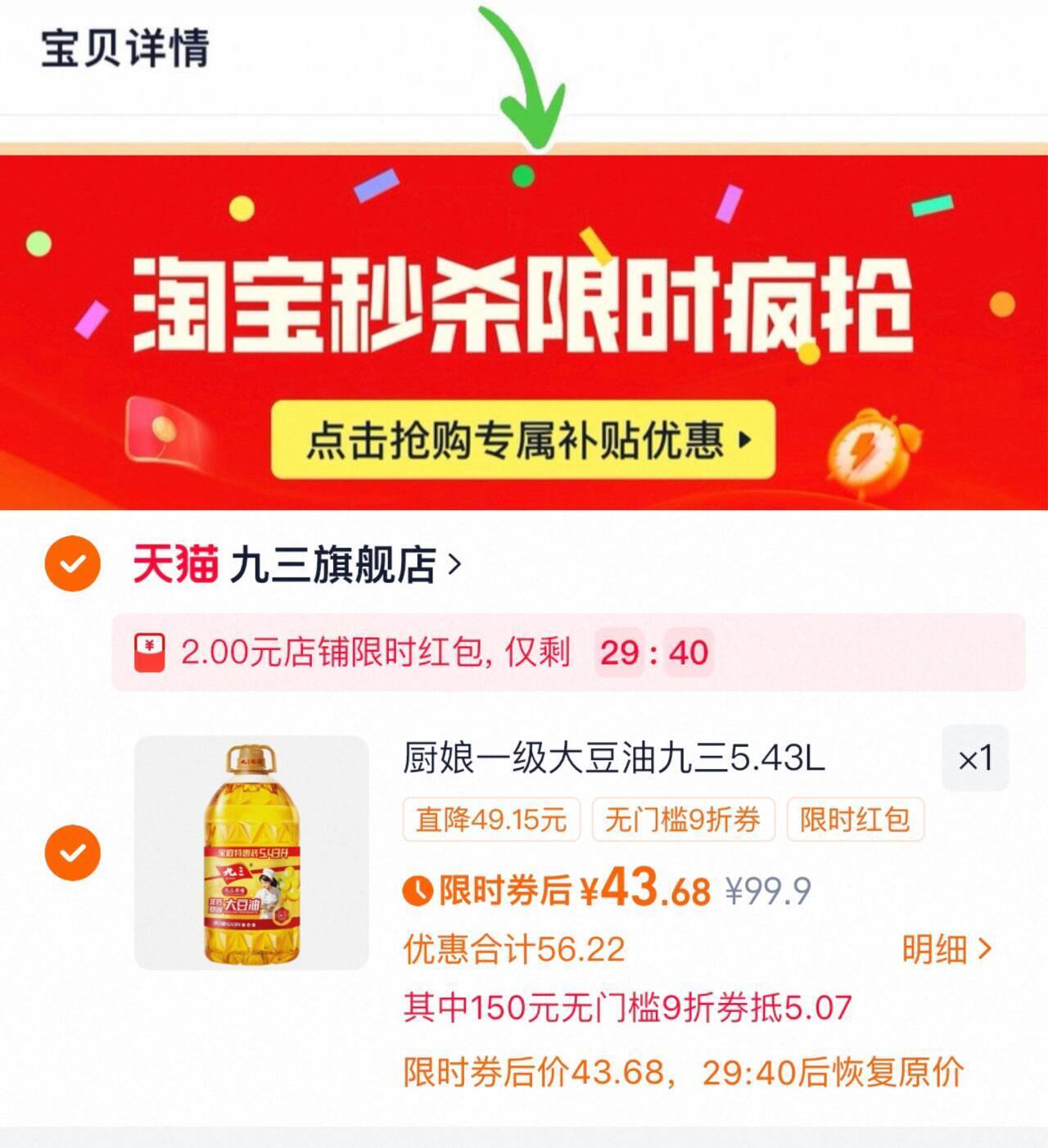
Task: Uncheck the 九三旗舰店 store checkbox
Action: pos(72,563)
